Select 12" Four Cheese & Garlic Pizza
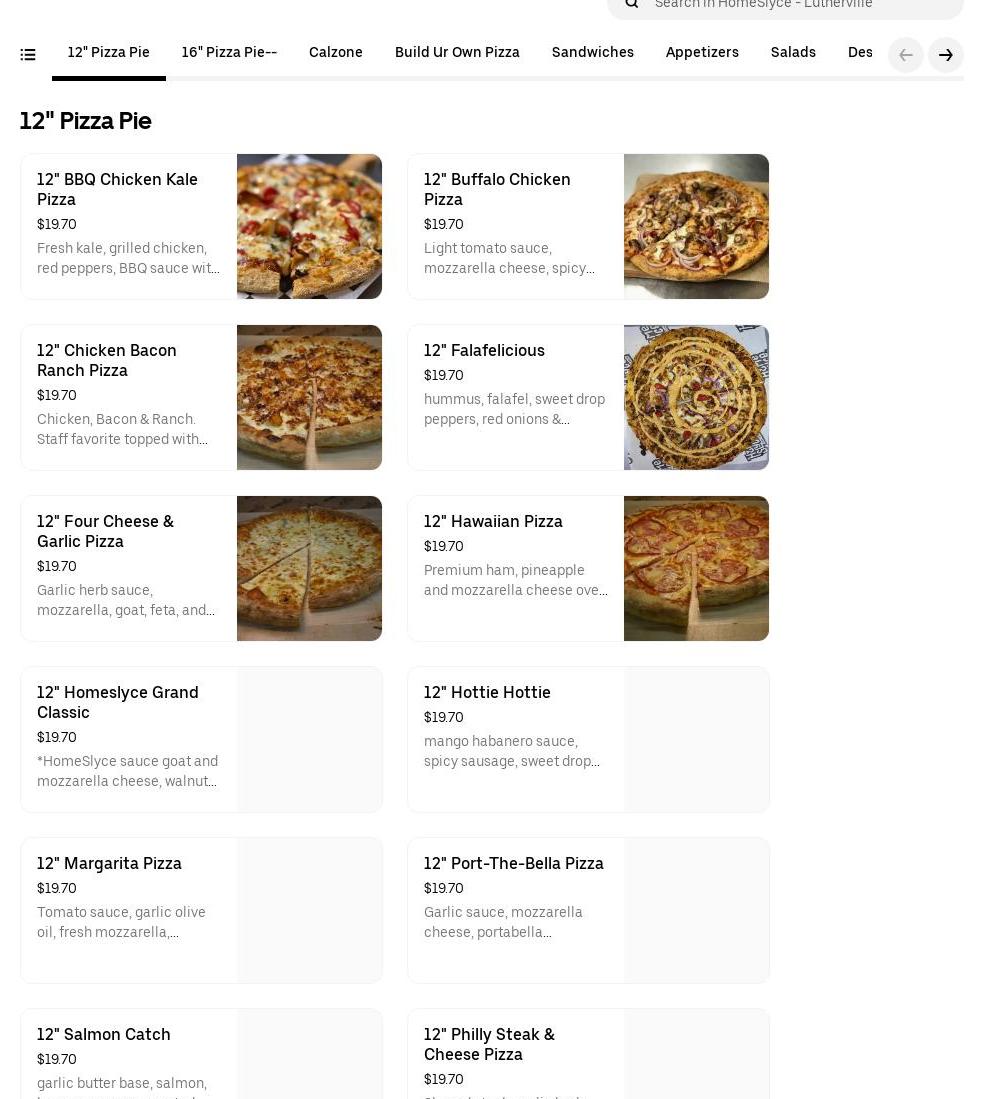This screenshot has height=1099, width=984. click(x=201, y=568)
